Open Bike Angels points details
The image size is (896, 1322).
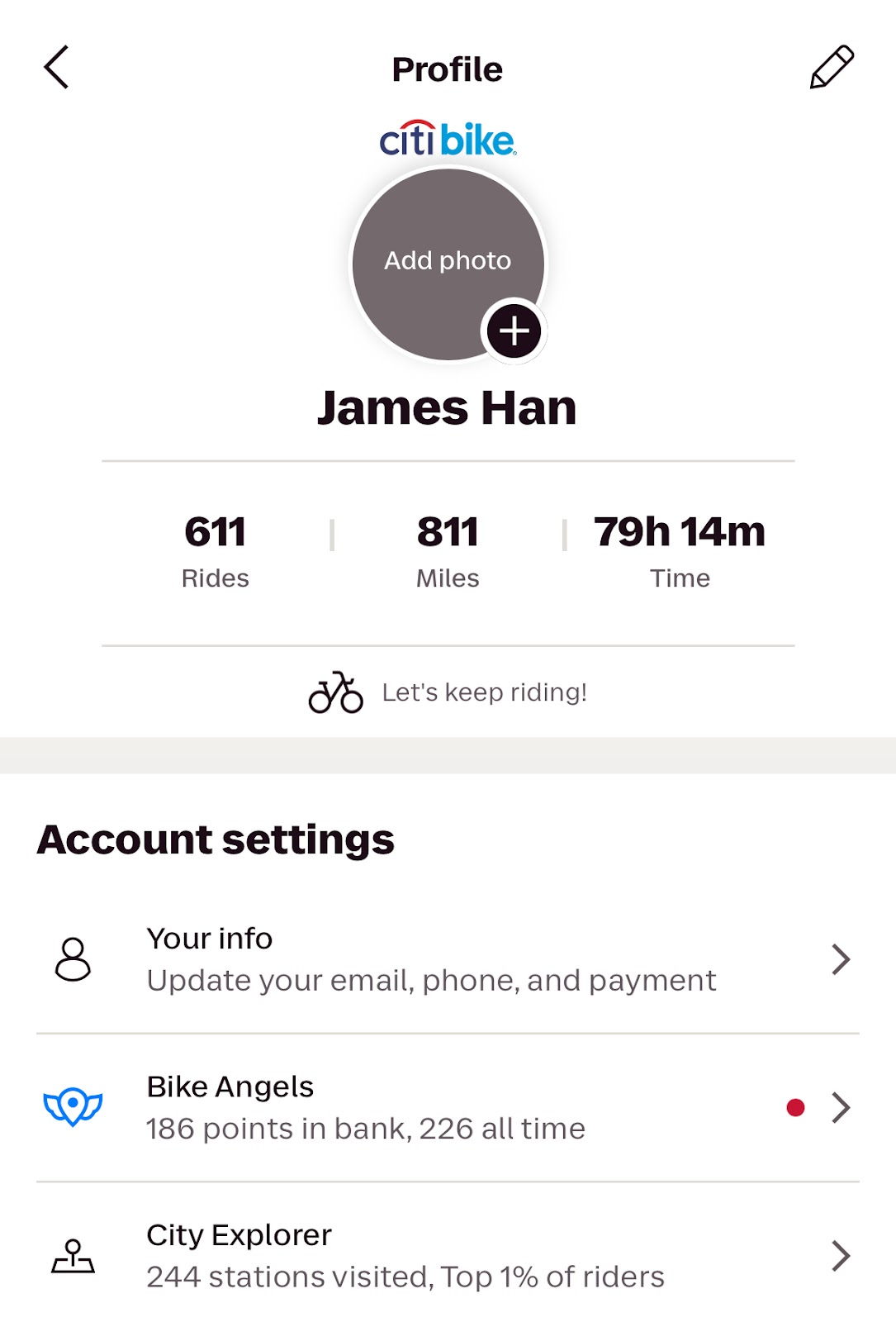[x=448, y=1107]
